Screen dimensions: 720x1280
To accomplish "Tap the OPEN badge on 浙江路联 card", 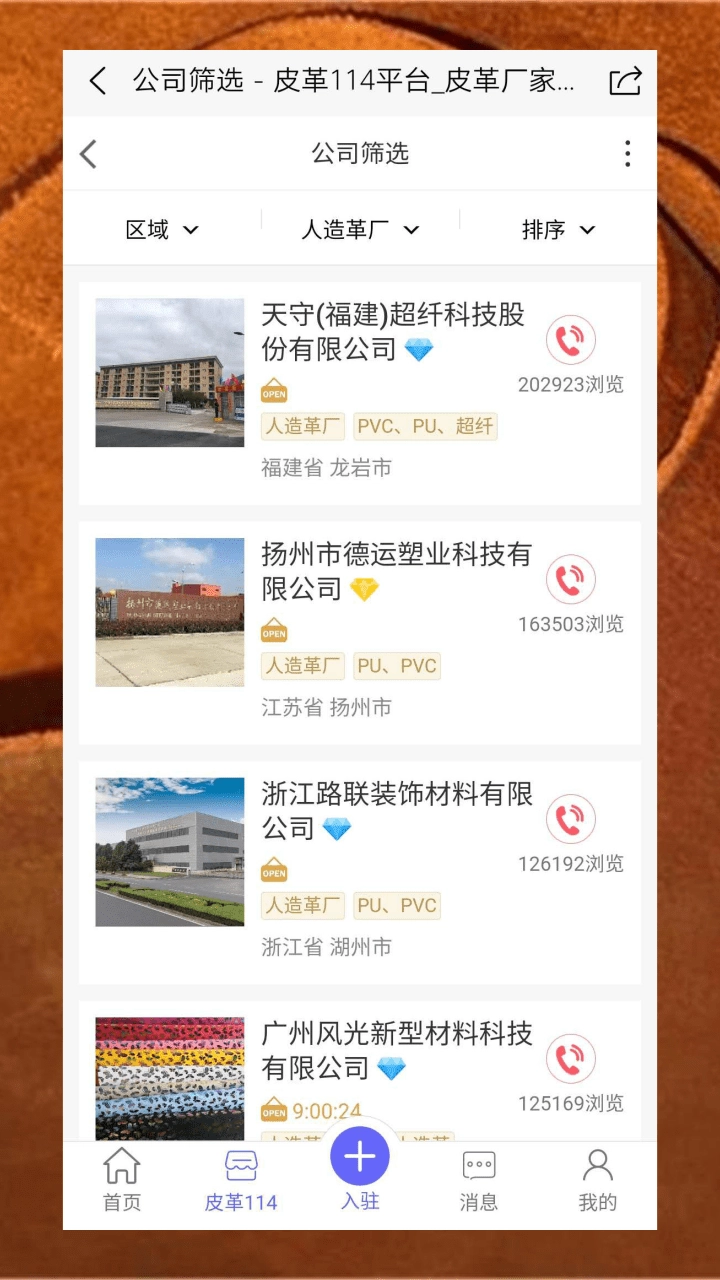I will tap(274, 870).
